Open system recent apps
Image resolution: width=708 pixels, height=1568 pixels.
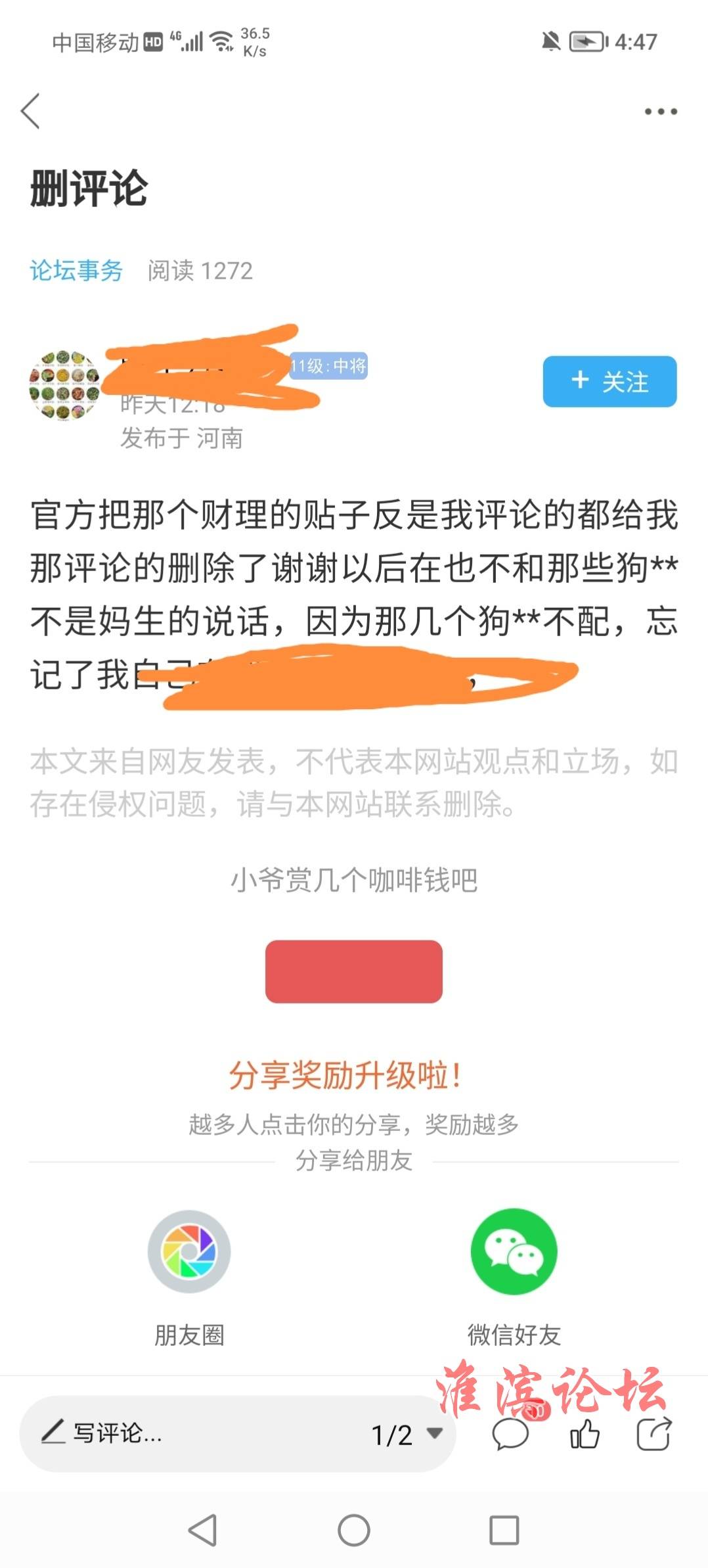tap(504, 1531)
